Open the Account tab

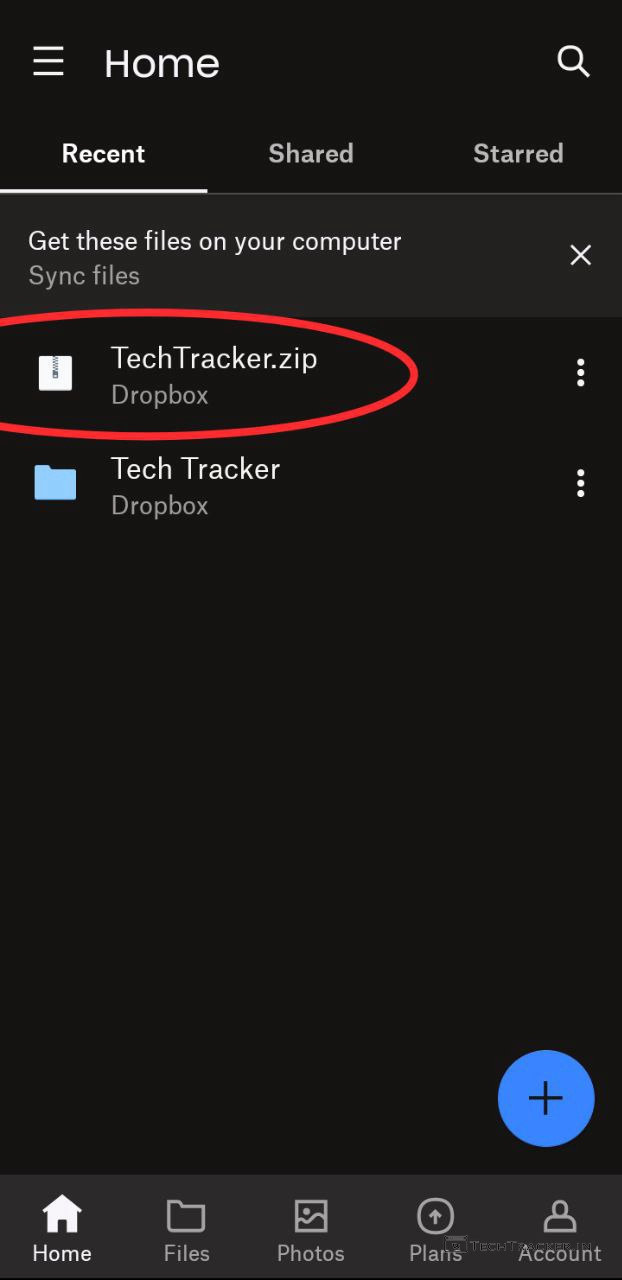pos(559,1230)
